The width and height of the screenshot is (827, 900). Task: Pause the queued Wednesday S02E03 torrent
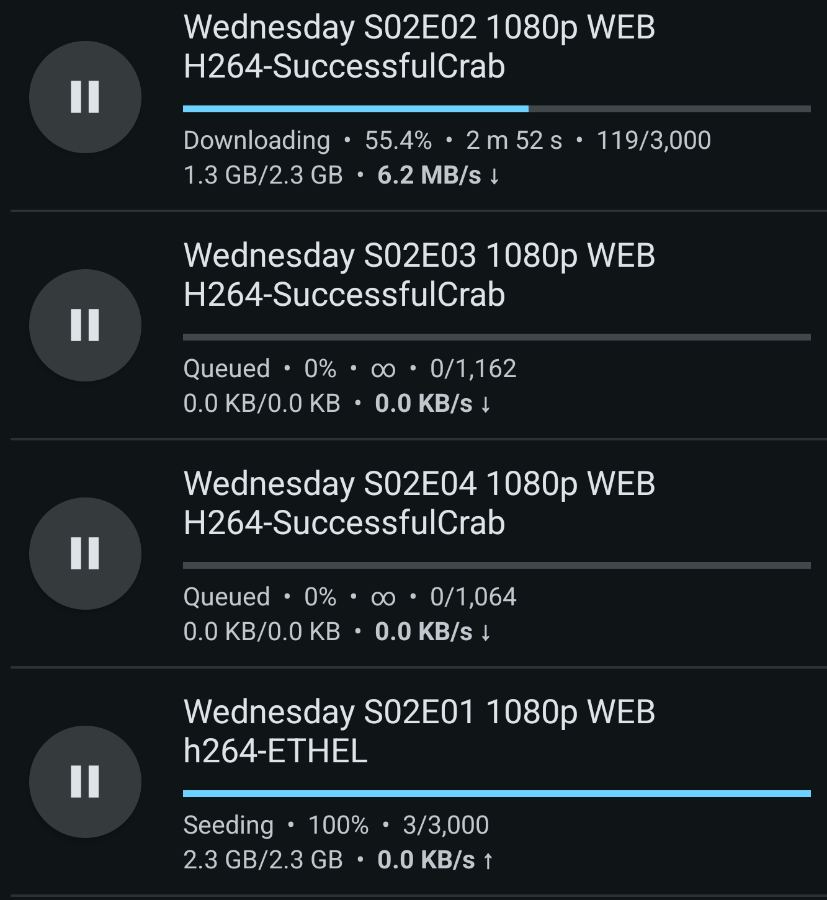coord(85,325)
